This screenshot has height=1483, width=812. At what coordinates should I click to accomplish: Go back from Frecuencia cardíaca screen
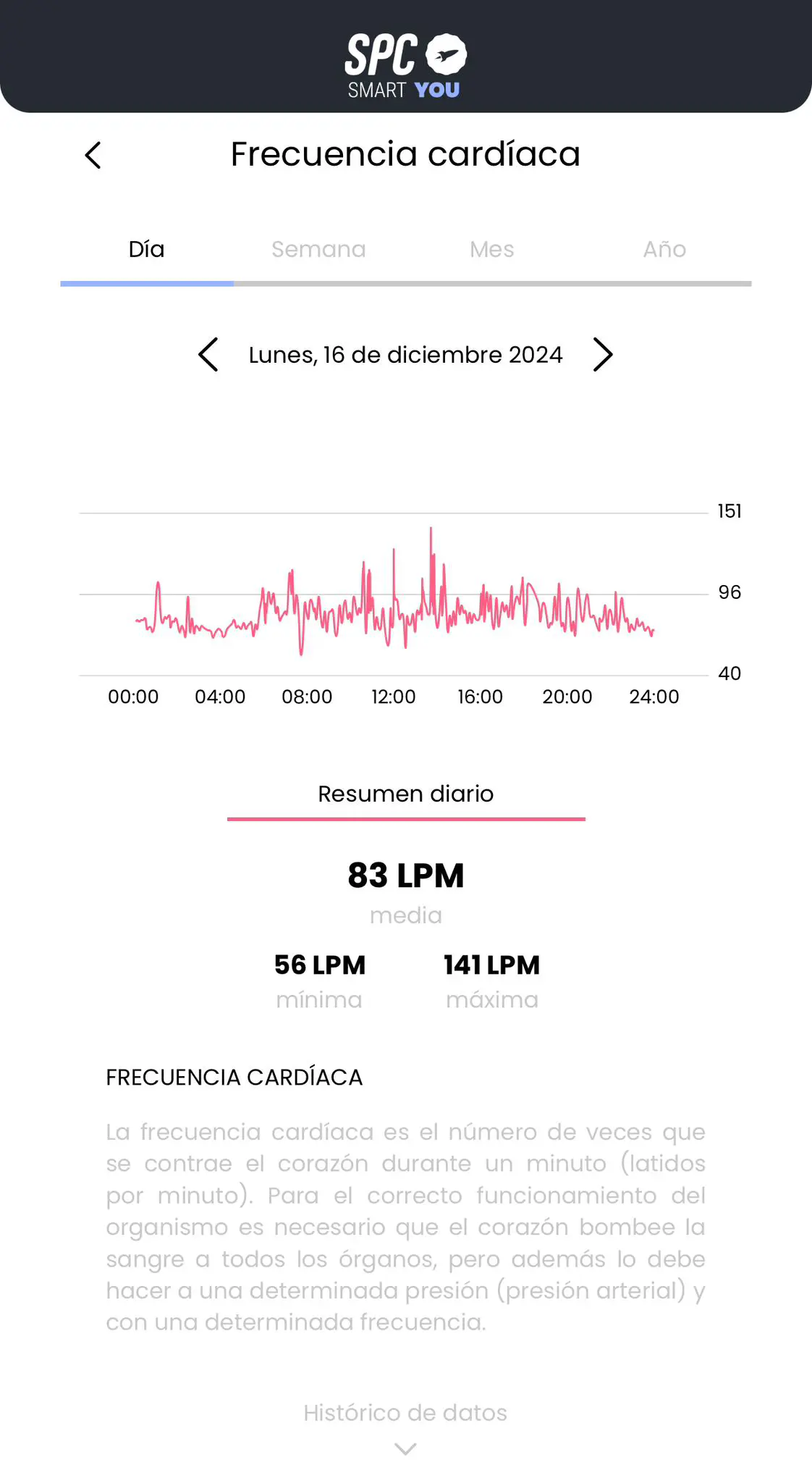point(93,154)
